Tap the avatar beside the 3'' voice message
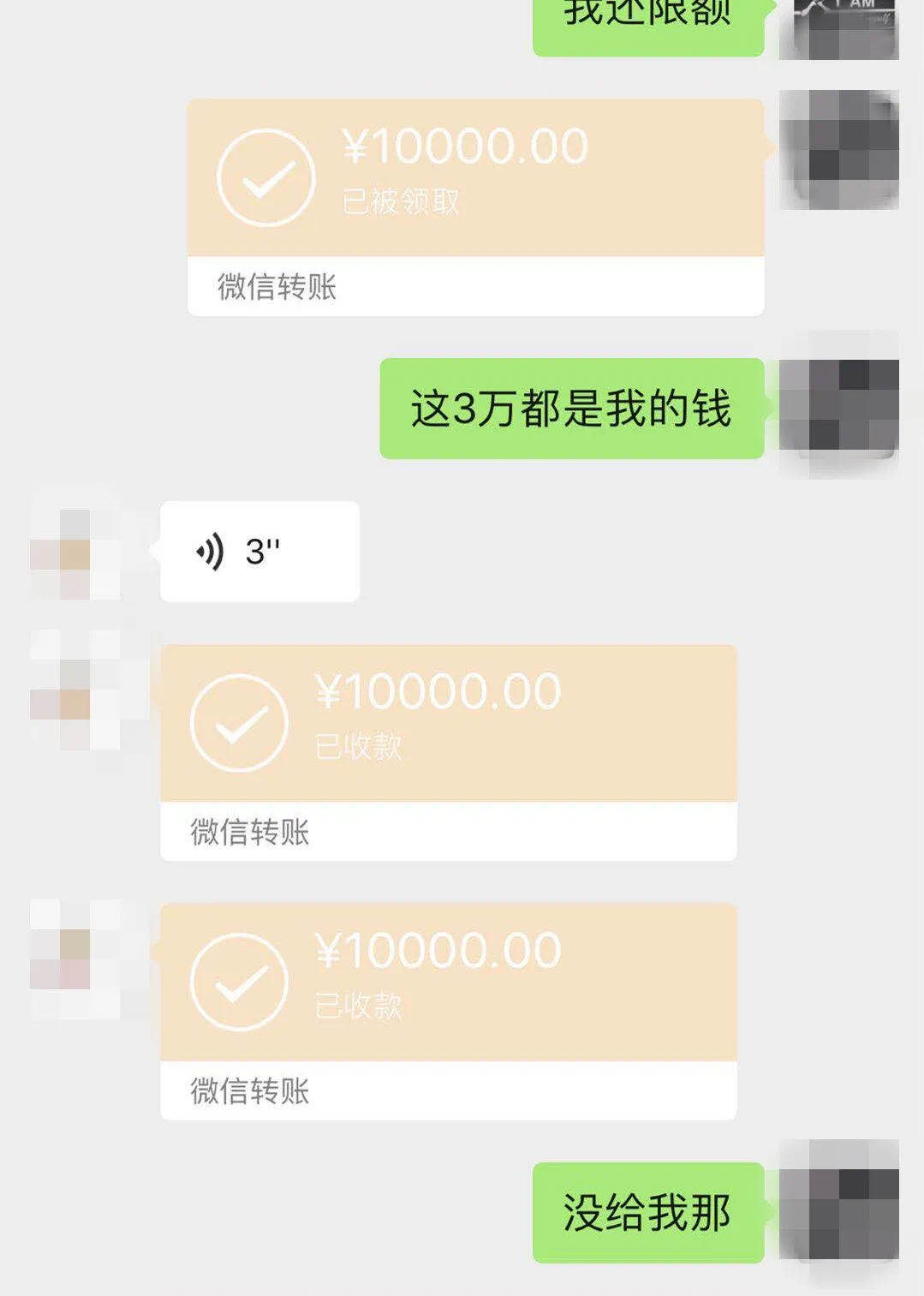The image size is (924, 1296). pos(75,553)
